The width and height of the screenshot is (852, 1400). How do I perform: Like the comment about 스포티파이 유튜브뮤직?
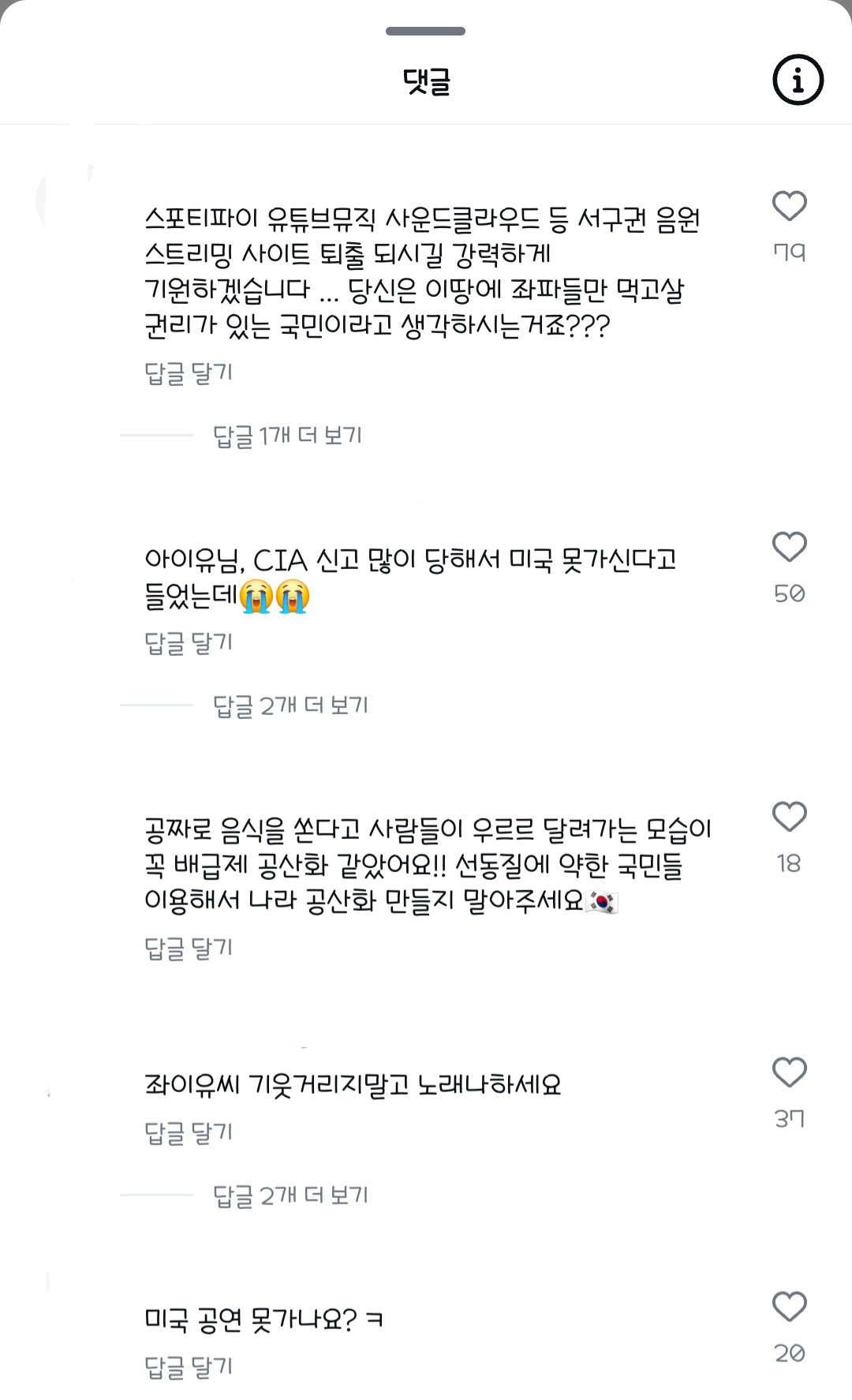(x=789, y=206)
